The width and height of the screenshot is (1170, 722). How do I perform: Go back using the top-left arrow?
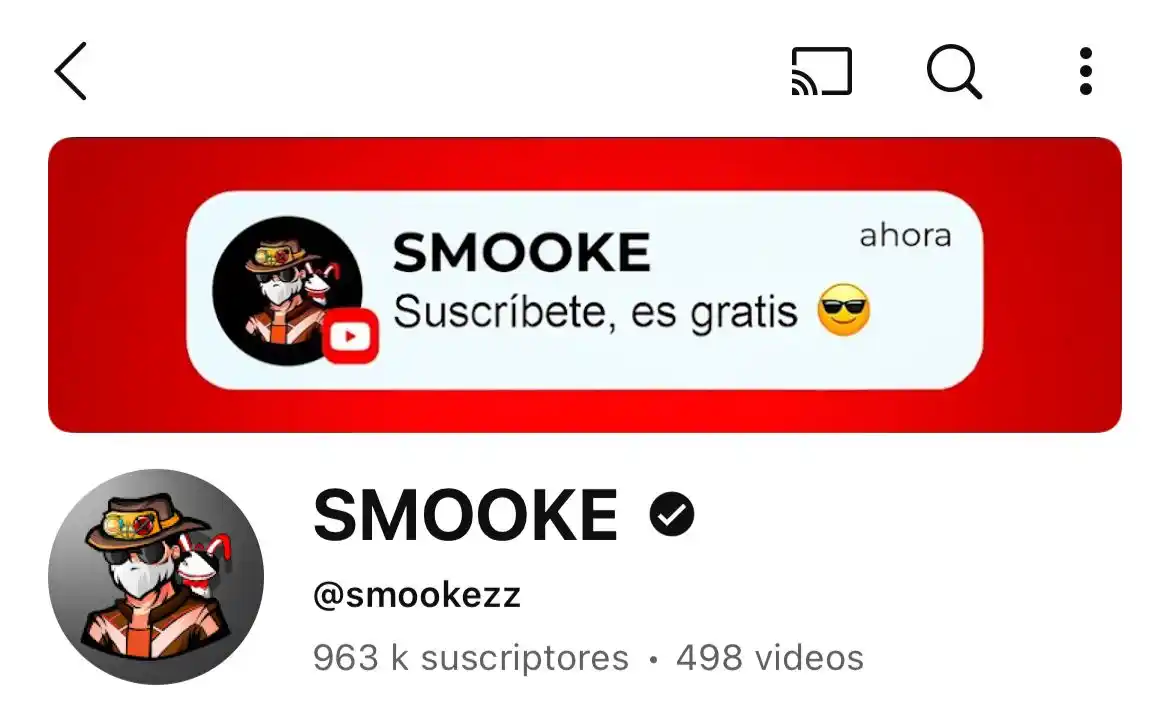71,71
